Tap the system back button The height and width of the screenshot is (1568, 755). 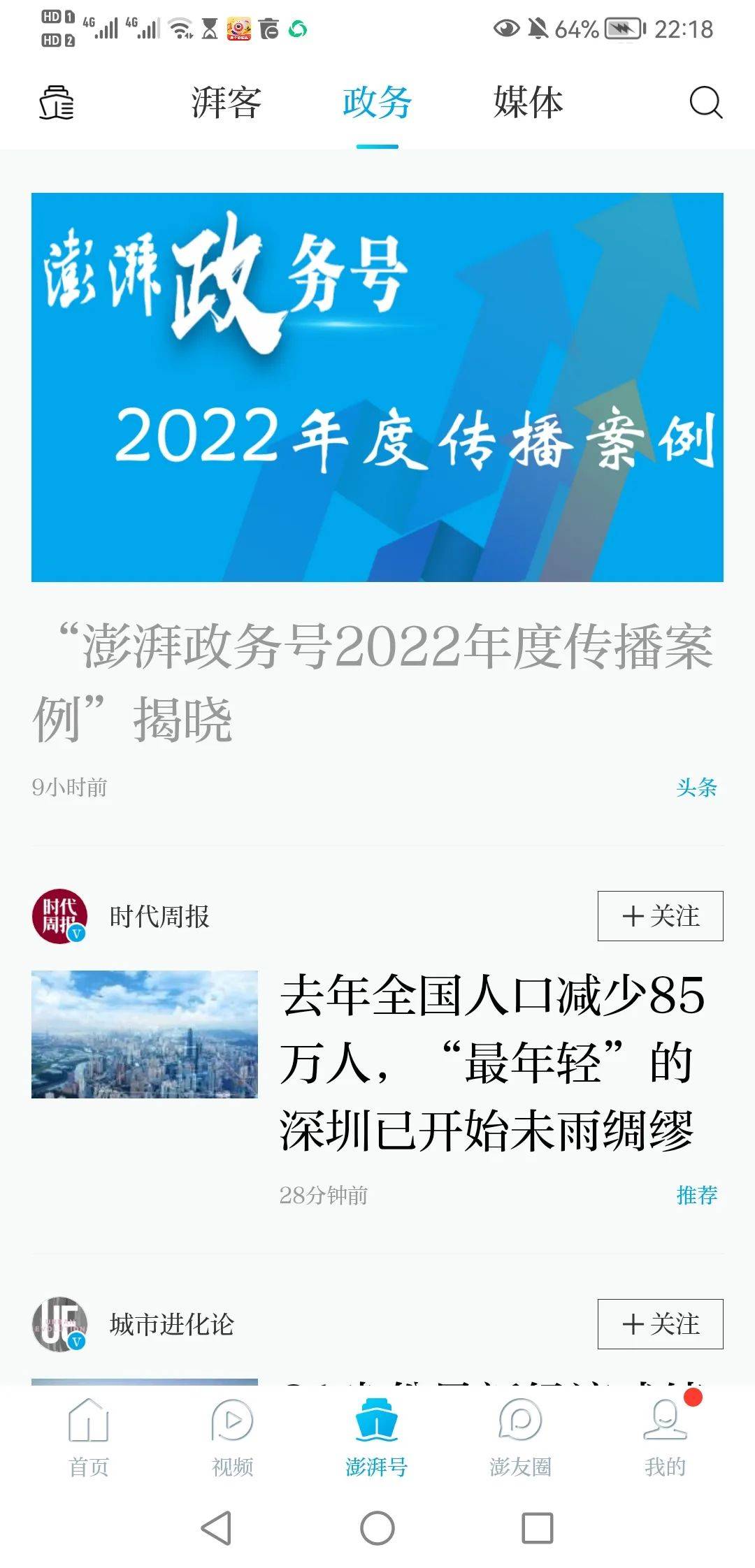click(216, 1528)
